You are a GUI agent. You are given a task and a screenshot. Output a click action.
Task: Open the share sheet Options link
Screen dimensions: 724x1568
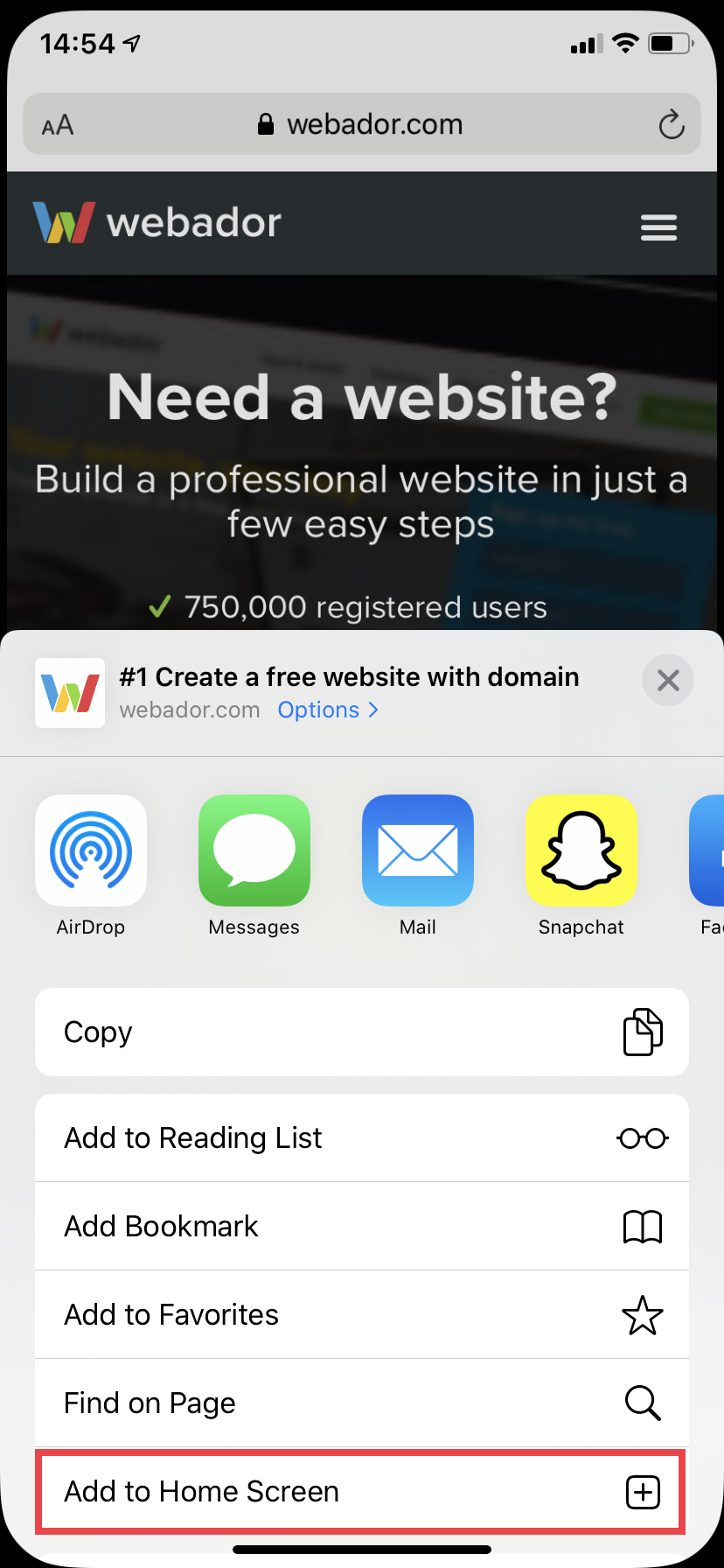(x=319, y=710)
